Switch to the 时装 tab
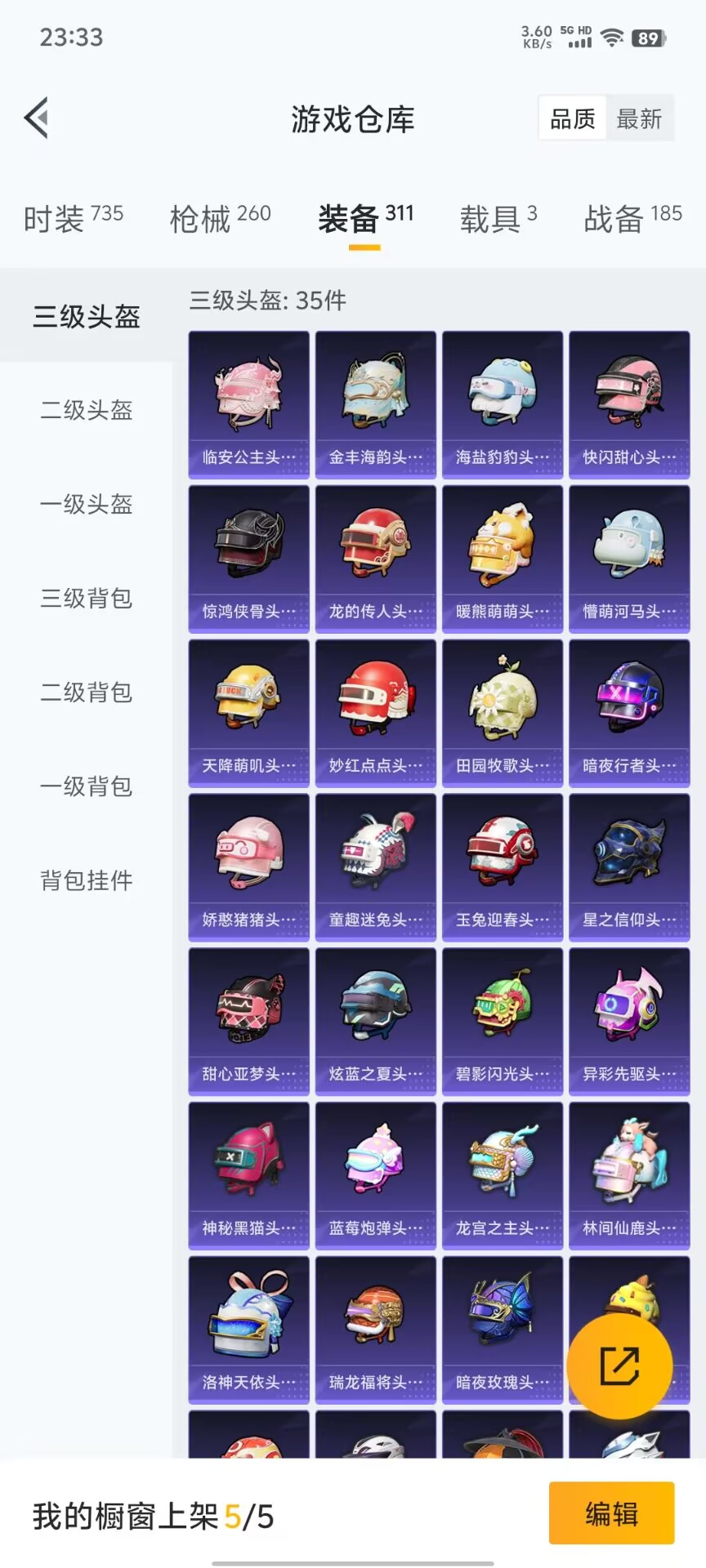The image size is (706, 1568). tap(73, 218)
